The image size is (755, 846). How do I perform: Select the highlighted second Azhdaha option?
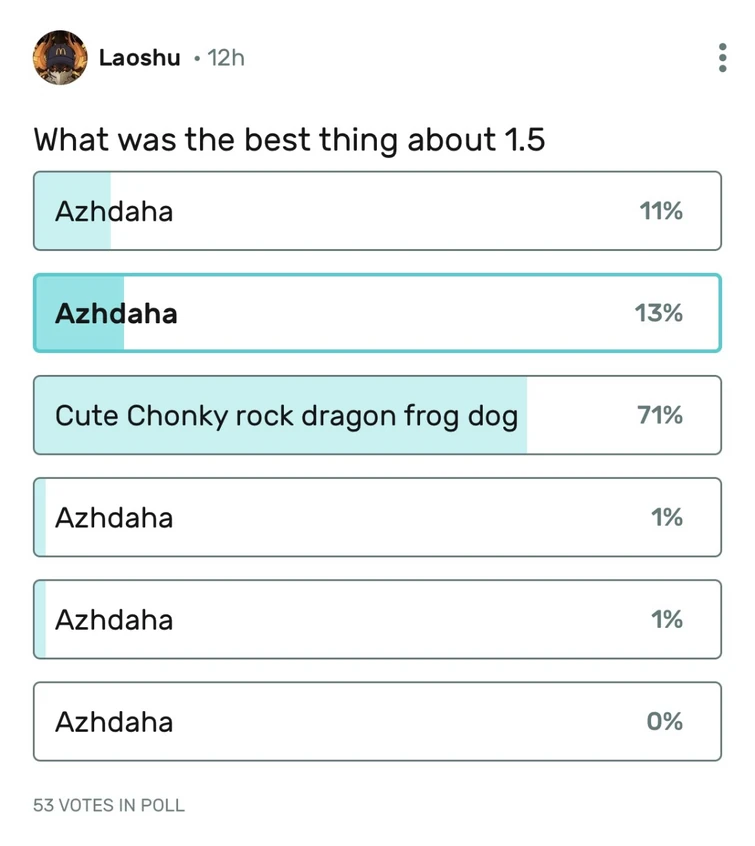coord(377,313)
